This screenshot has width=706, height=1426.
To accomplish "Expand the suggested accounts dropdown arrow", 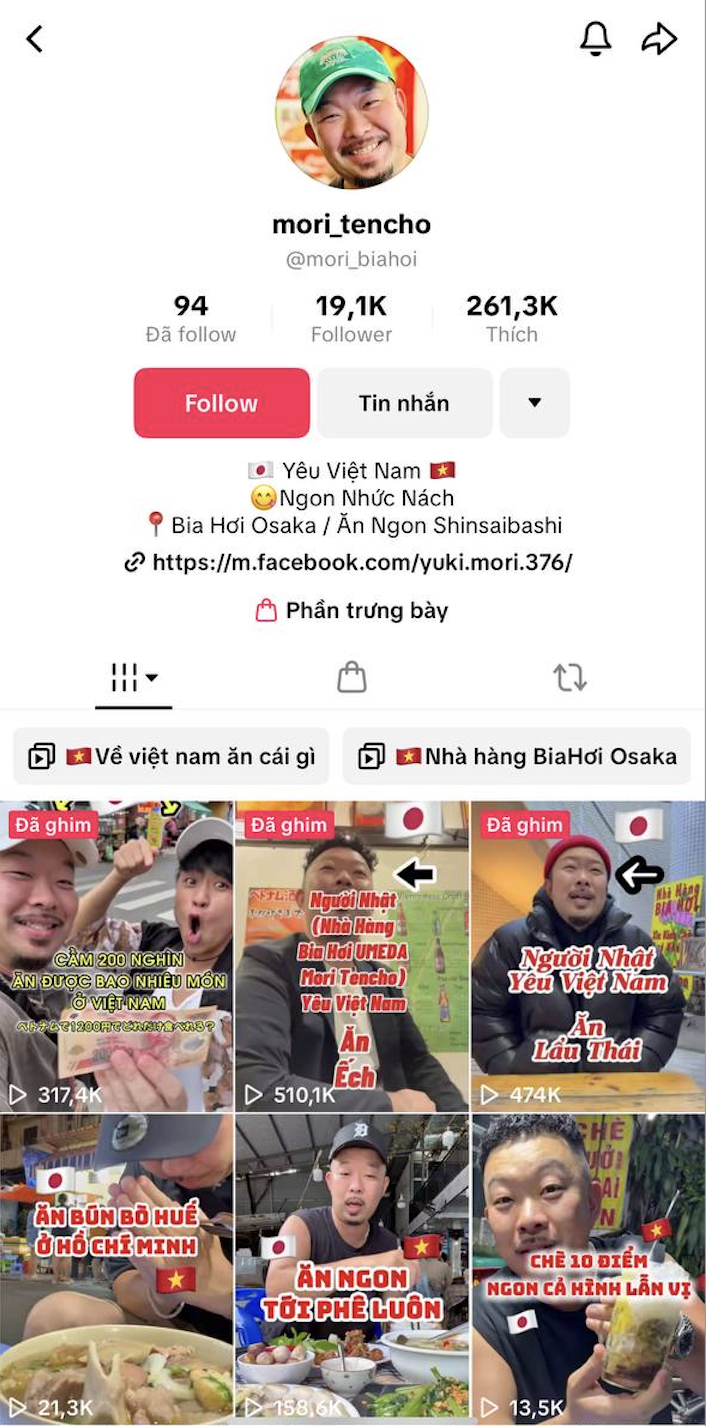I will tap(534, 403).
